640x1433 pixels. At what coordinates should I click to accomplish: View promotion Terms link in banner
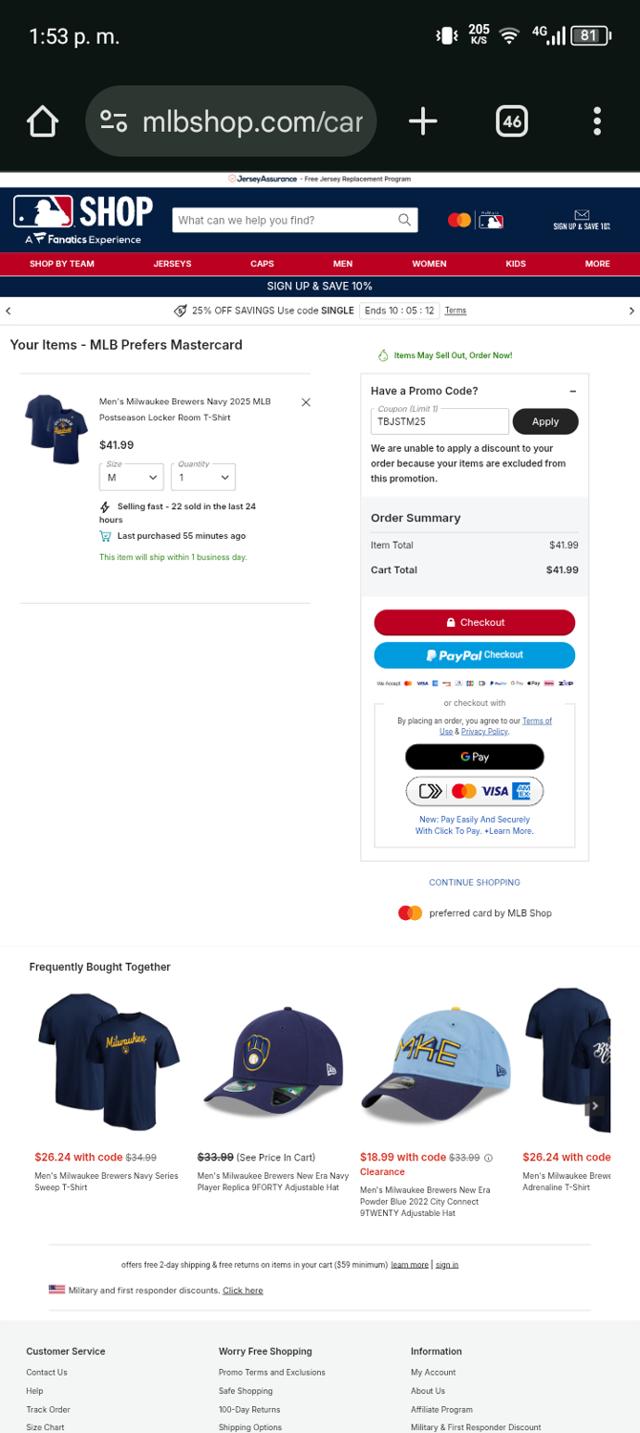pyautogui.click(x=455, y=311)
